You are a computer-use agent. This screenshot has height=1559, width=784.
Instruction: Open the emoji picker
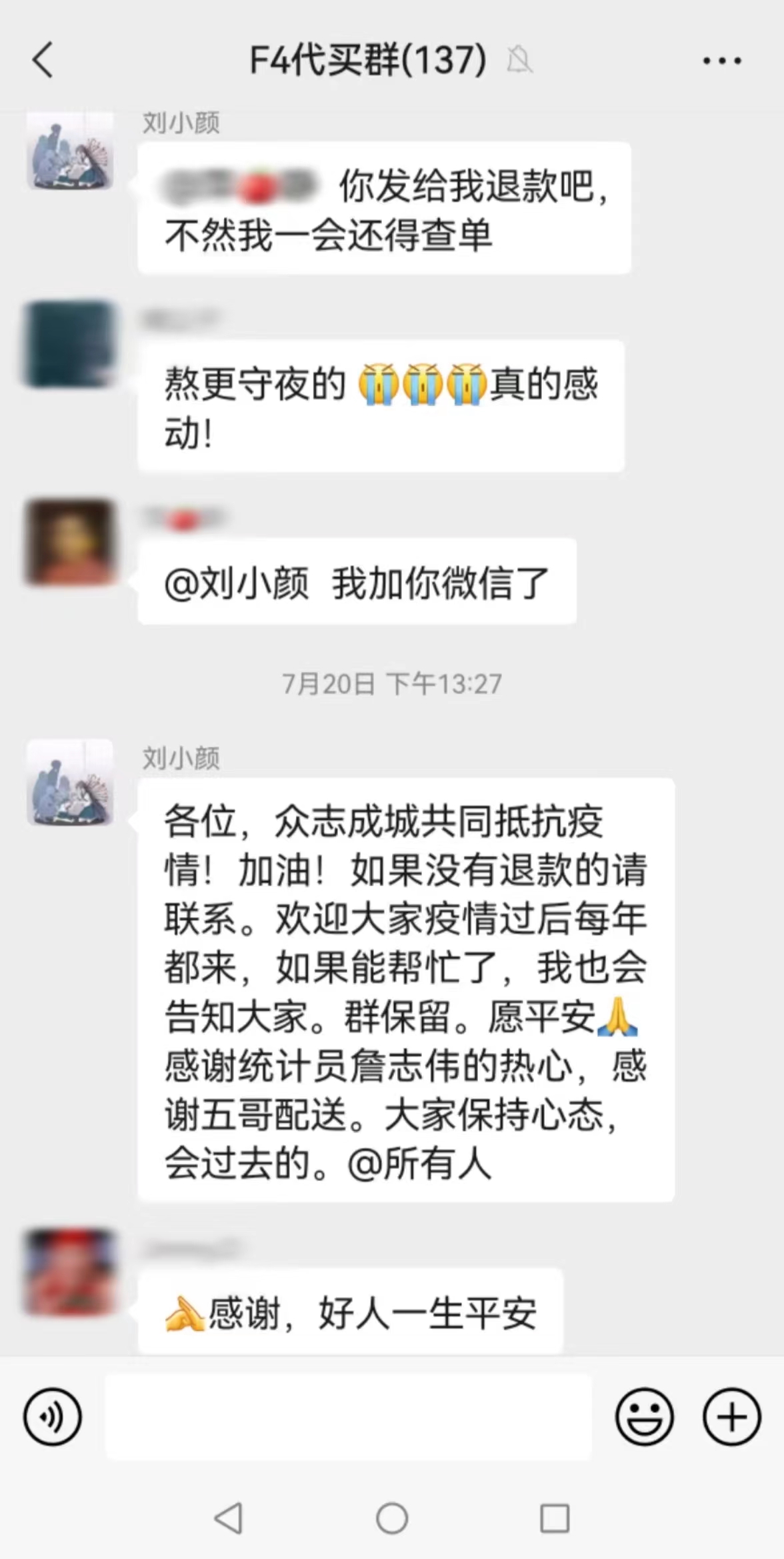coord(644,1416)
